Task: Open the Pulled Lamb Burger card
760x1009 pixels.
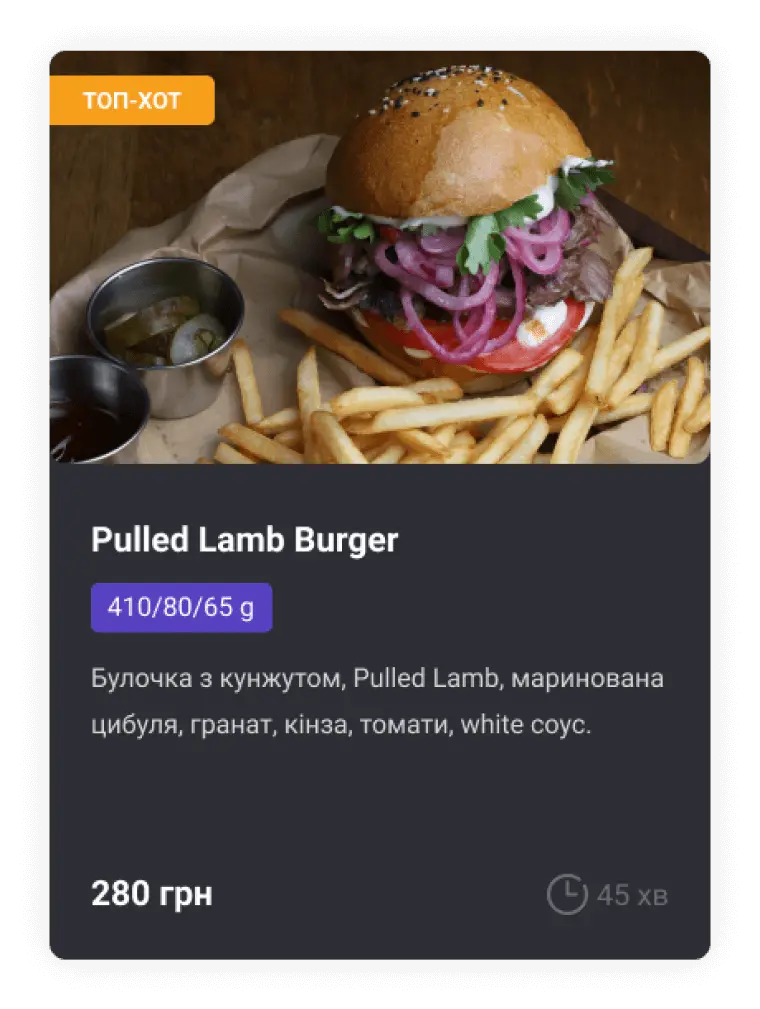Action: [245, 541]
